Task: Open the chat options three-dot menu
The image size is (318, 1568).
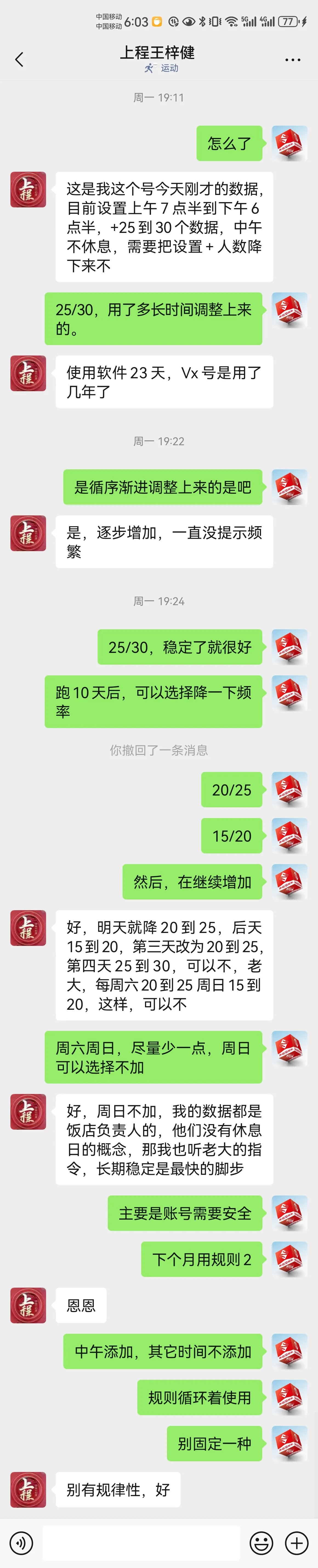Action: click(x=293, y=60)
